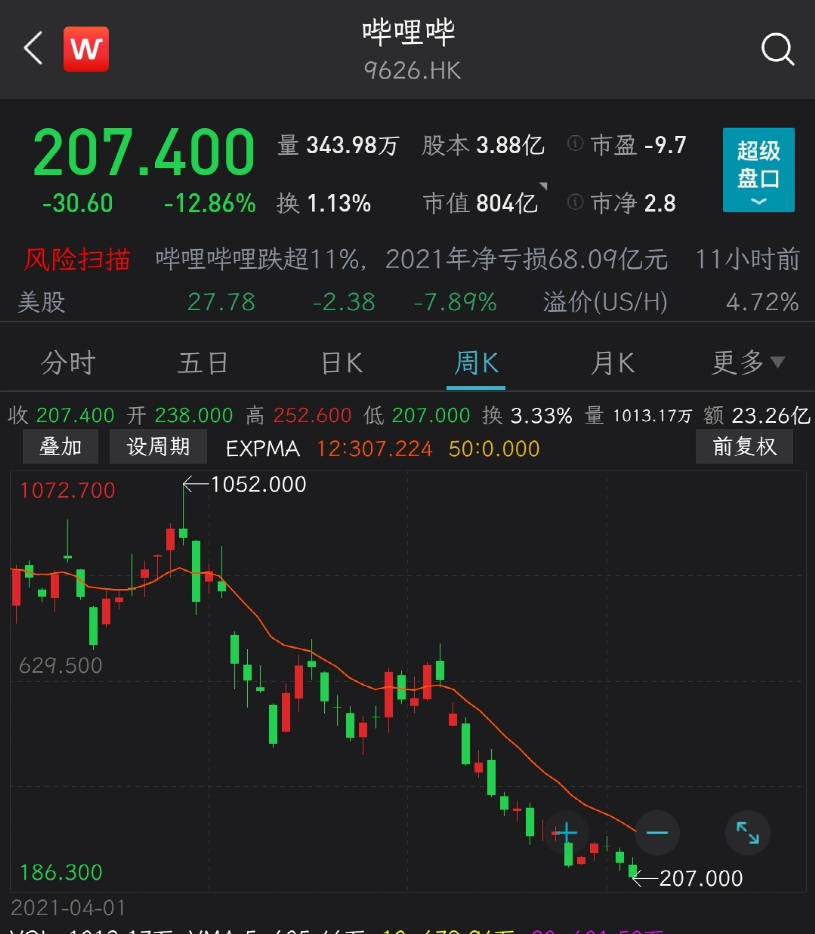The width and height of the screenshot is (815, 934).
Task: Tap the back arrow to return
Action: (x=29, y=48)
